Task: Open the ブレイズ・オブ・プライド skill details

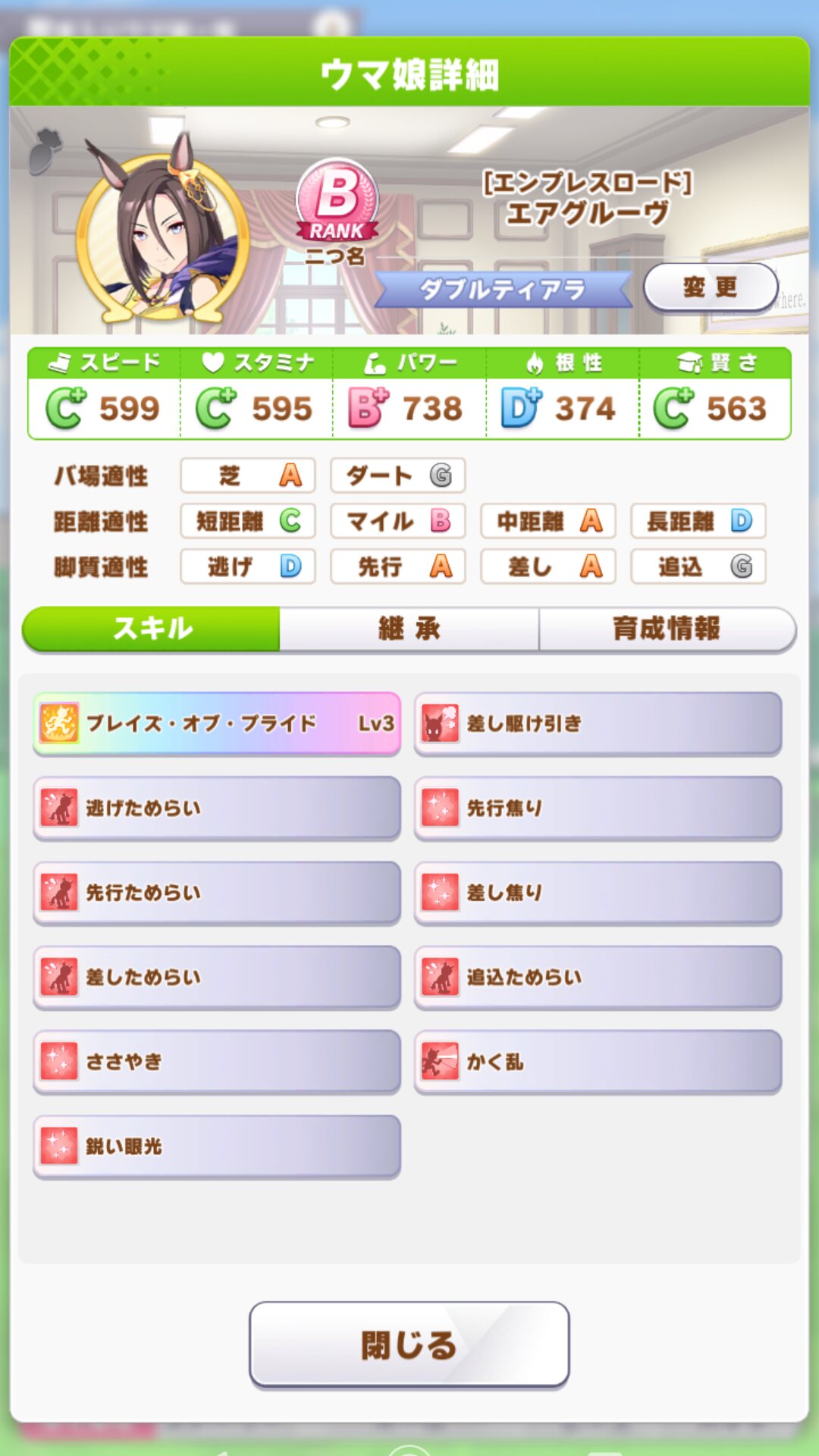Action: point(217,723)
